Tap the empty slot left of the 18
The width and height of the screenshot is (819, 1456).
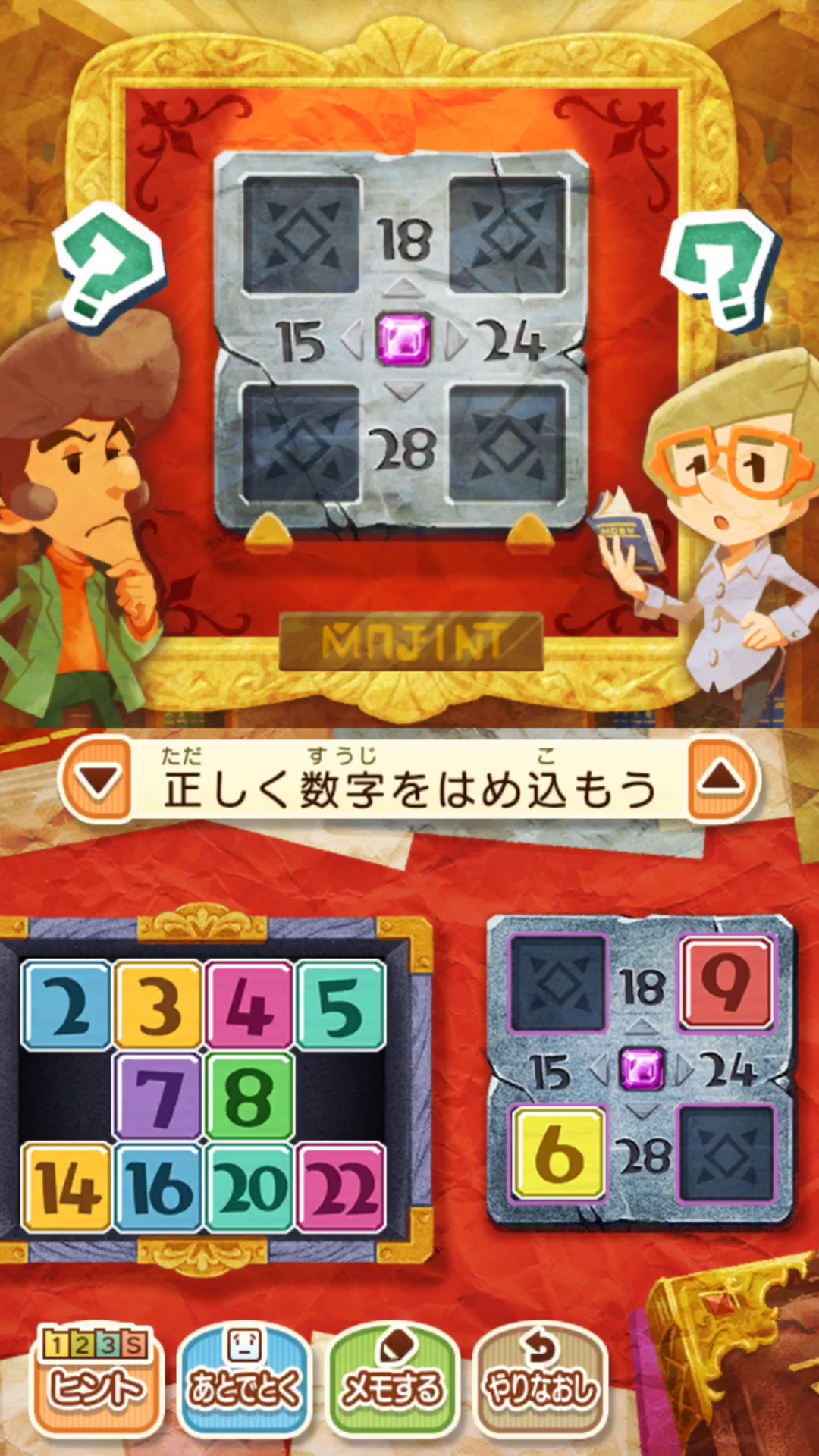tap(559, 984)
